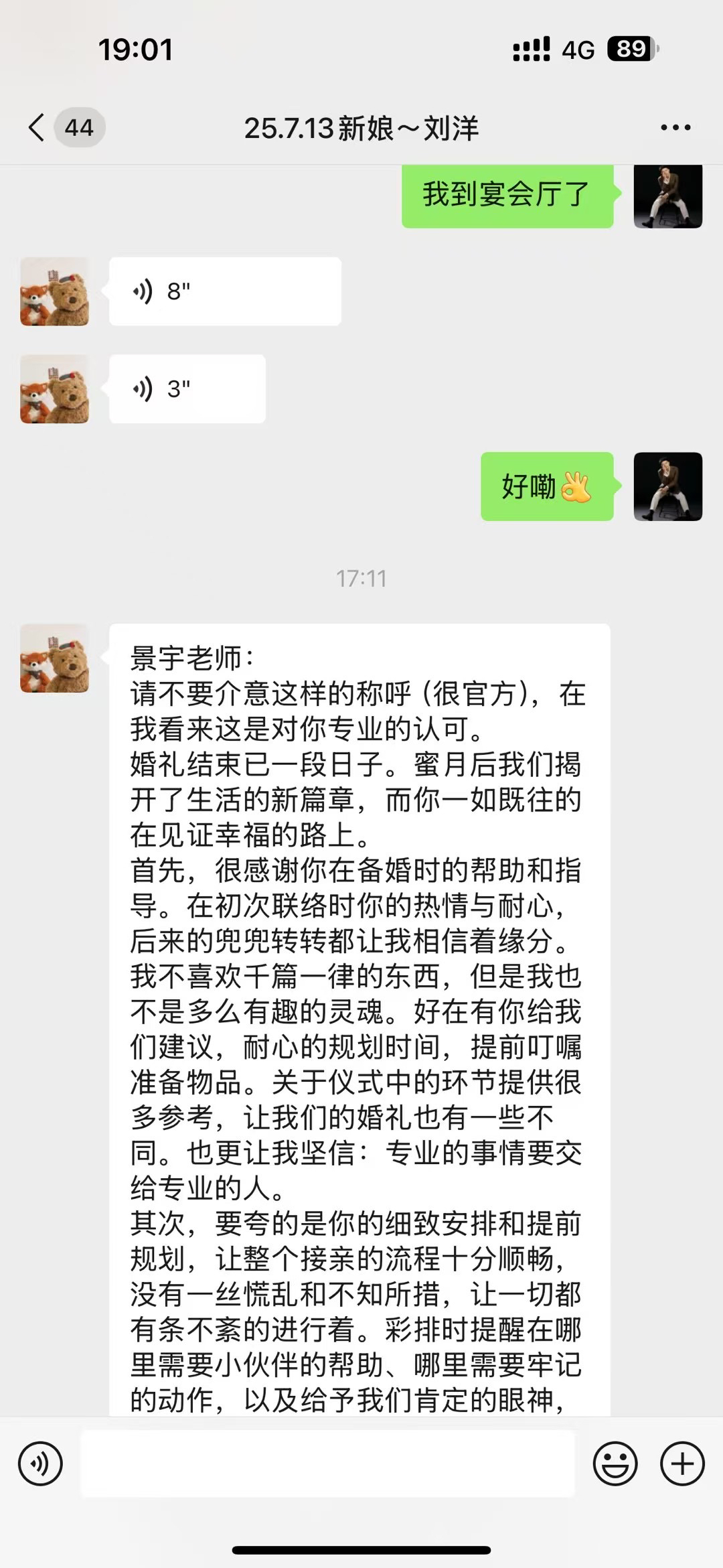Switch to voice input mode
This screenshot has height=1568, width=723.
(41, 1464)
